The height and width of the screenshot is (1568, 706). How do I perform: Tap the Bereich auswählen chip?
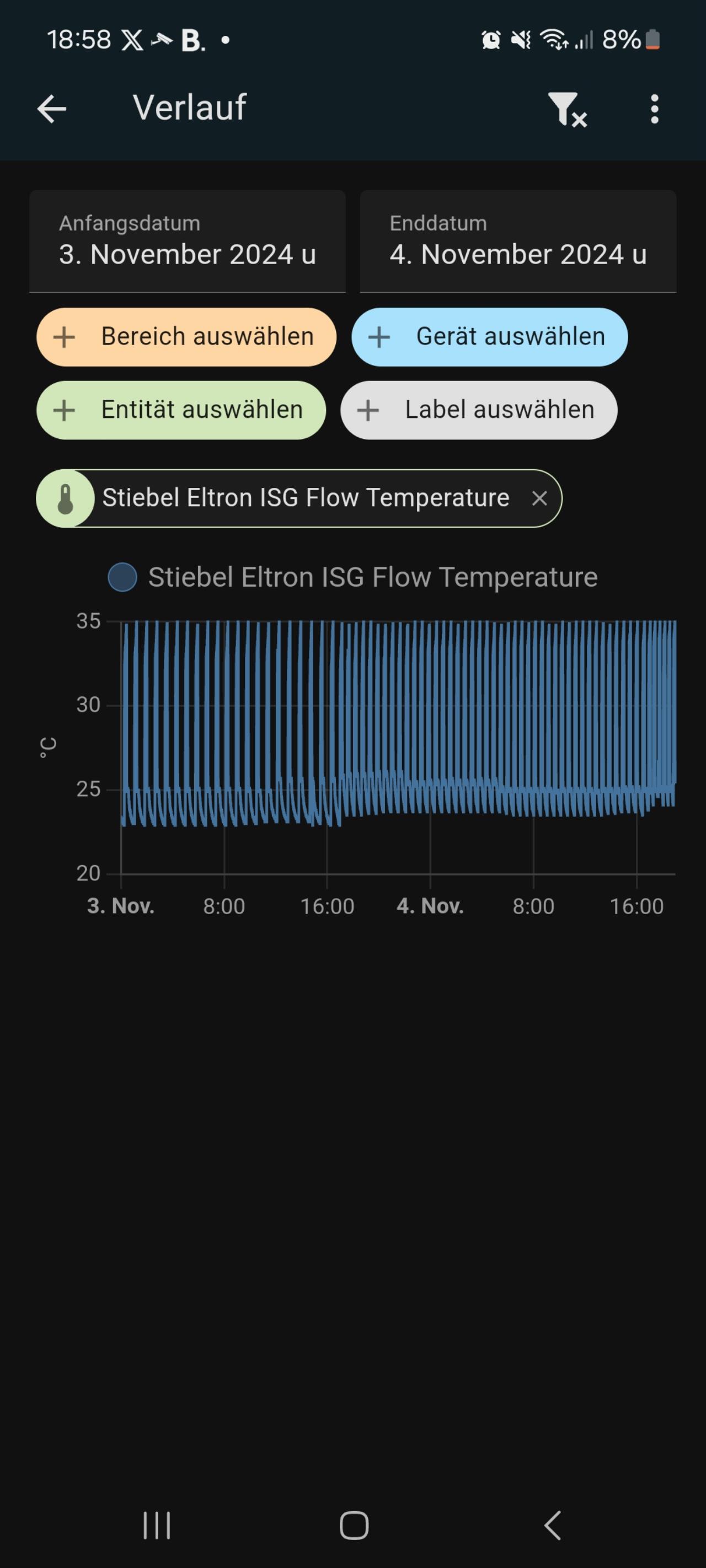[x=186, y=337]
